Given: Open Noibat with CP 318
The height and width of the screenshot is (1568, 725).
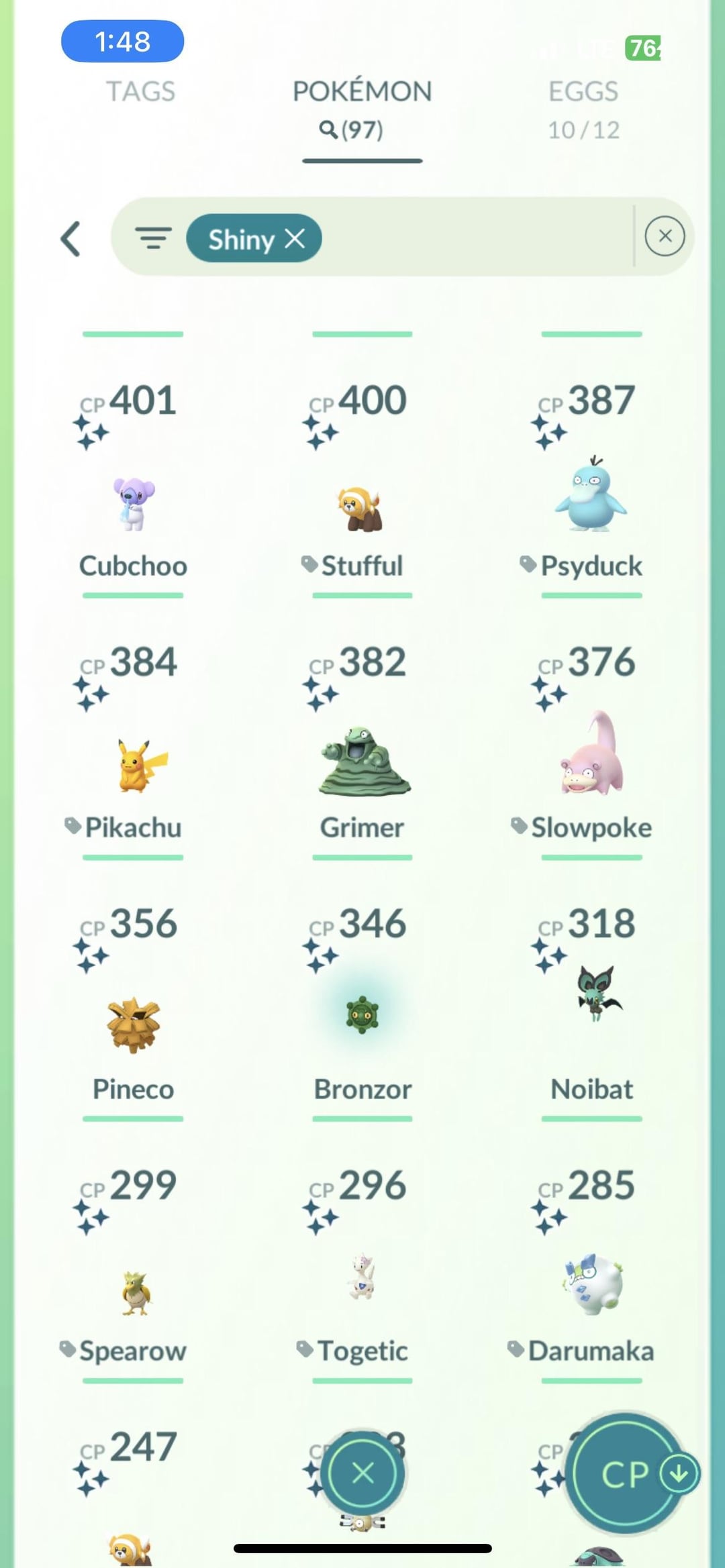Looking at the screenshot, I should point(594,993).
